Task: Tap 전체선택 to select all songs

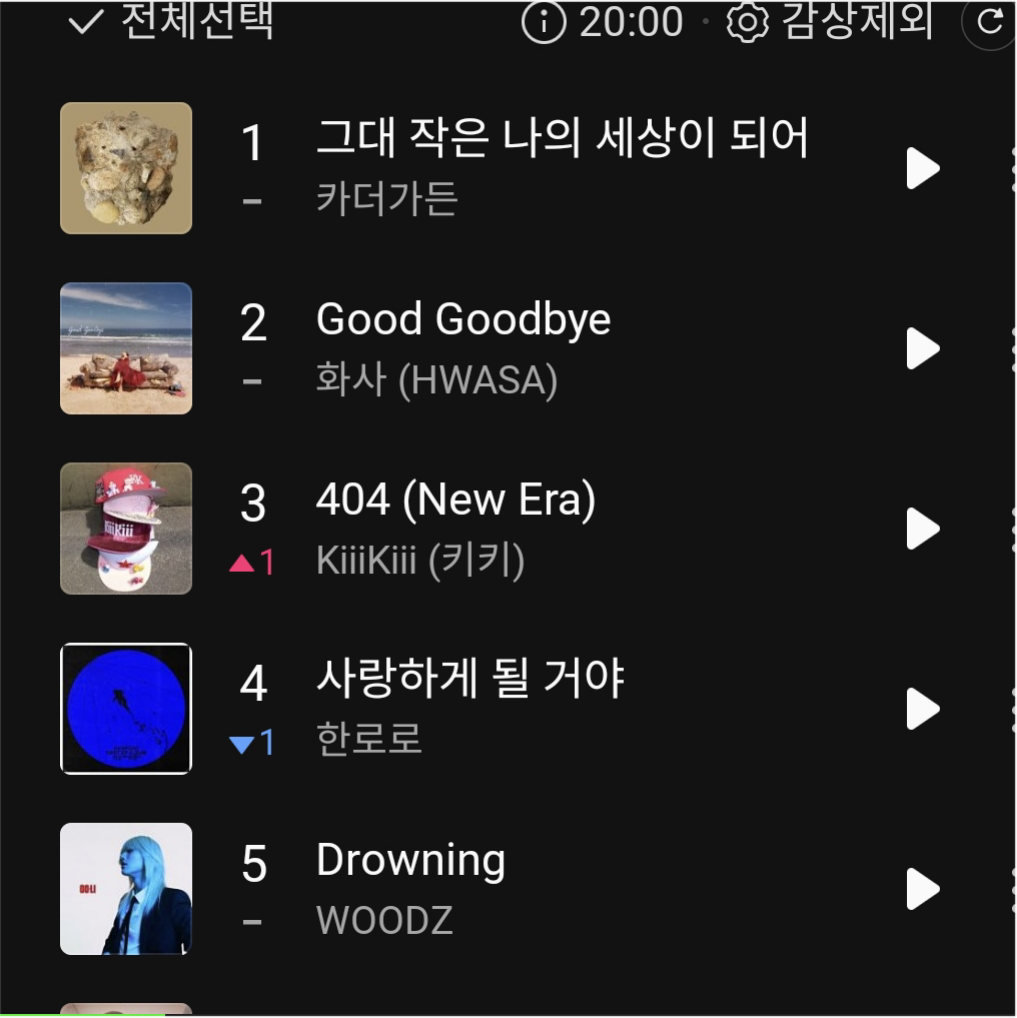Action: [x=170, y=21]
